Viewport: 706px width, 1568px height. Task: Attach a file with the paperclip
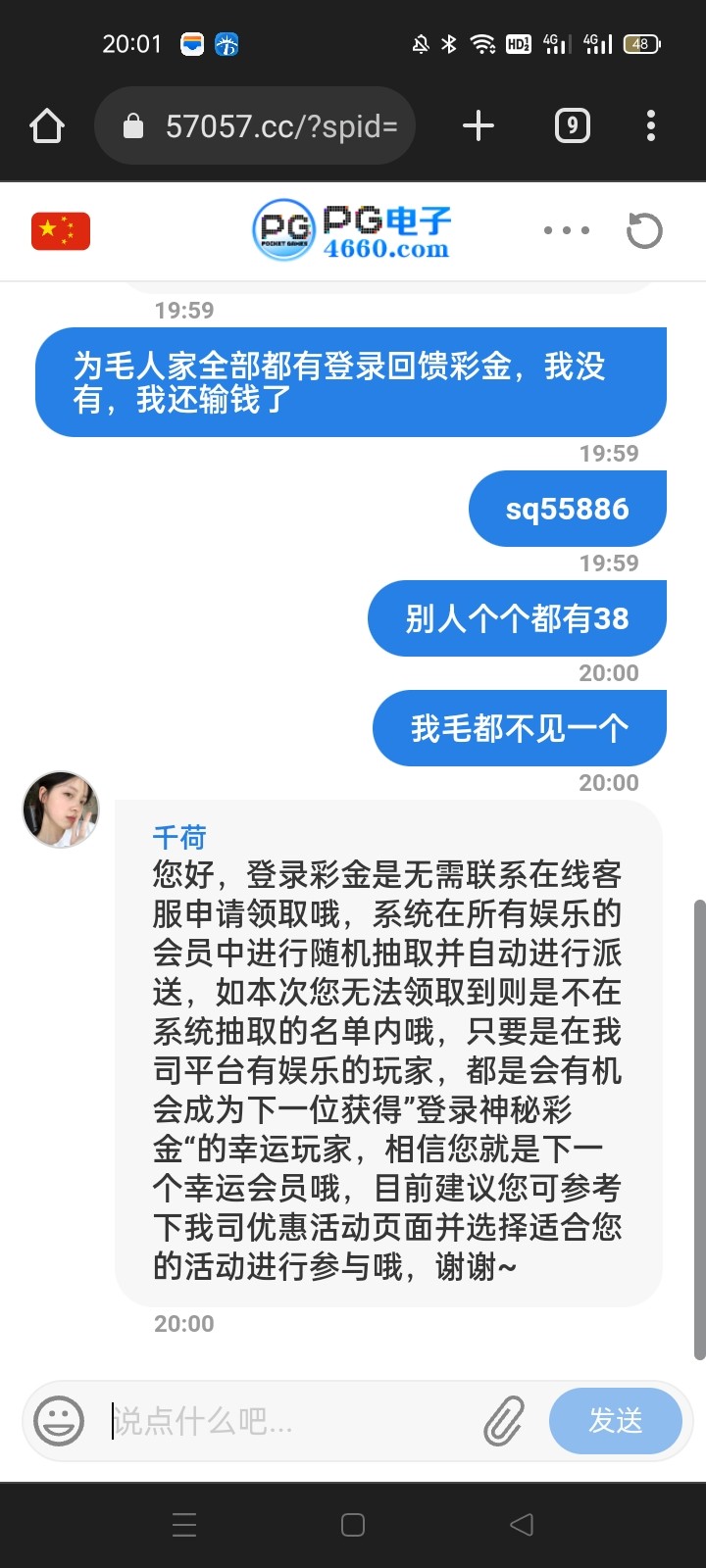point(504,1420)
